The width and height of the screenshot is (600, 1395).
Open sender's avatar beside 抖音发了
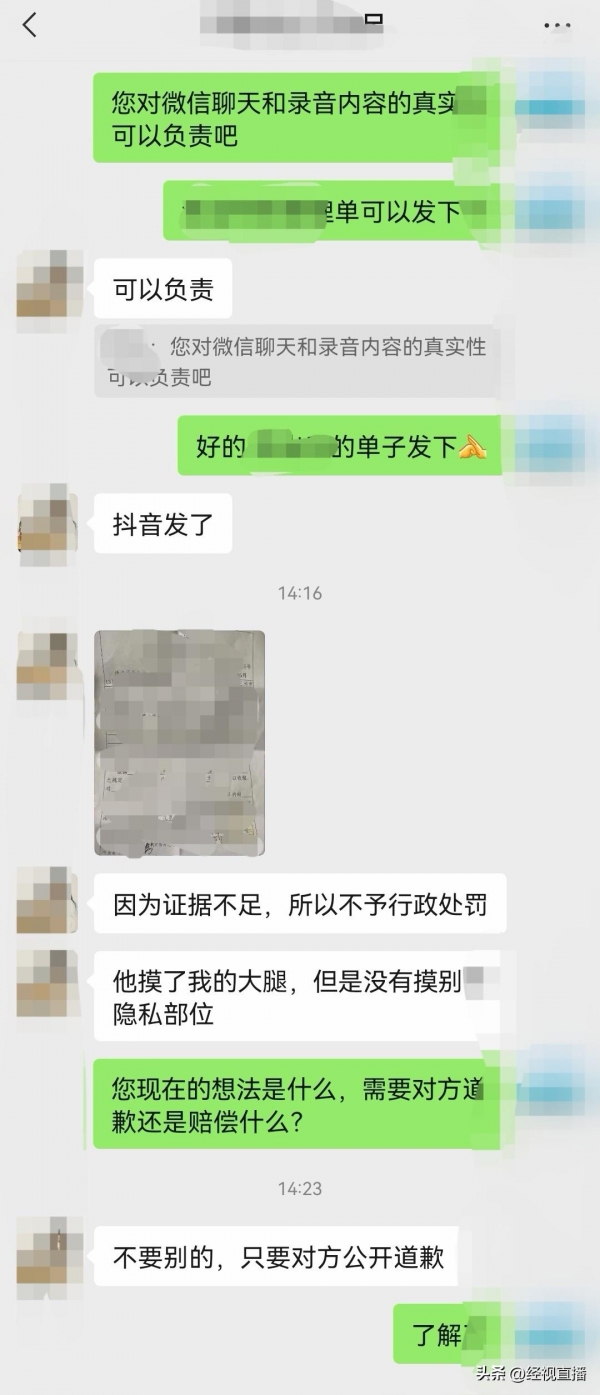[x=48, y=522]
